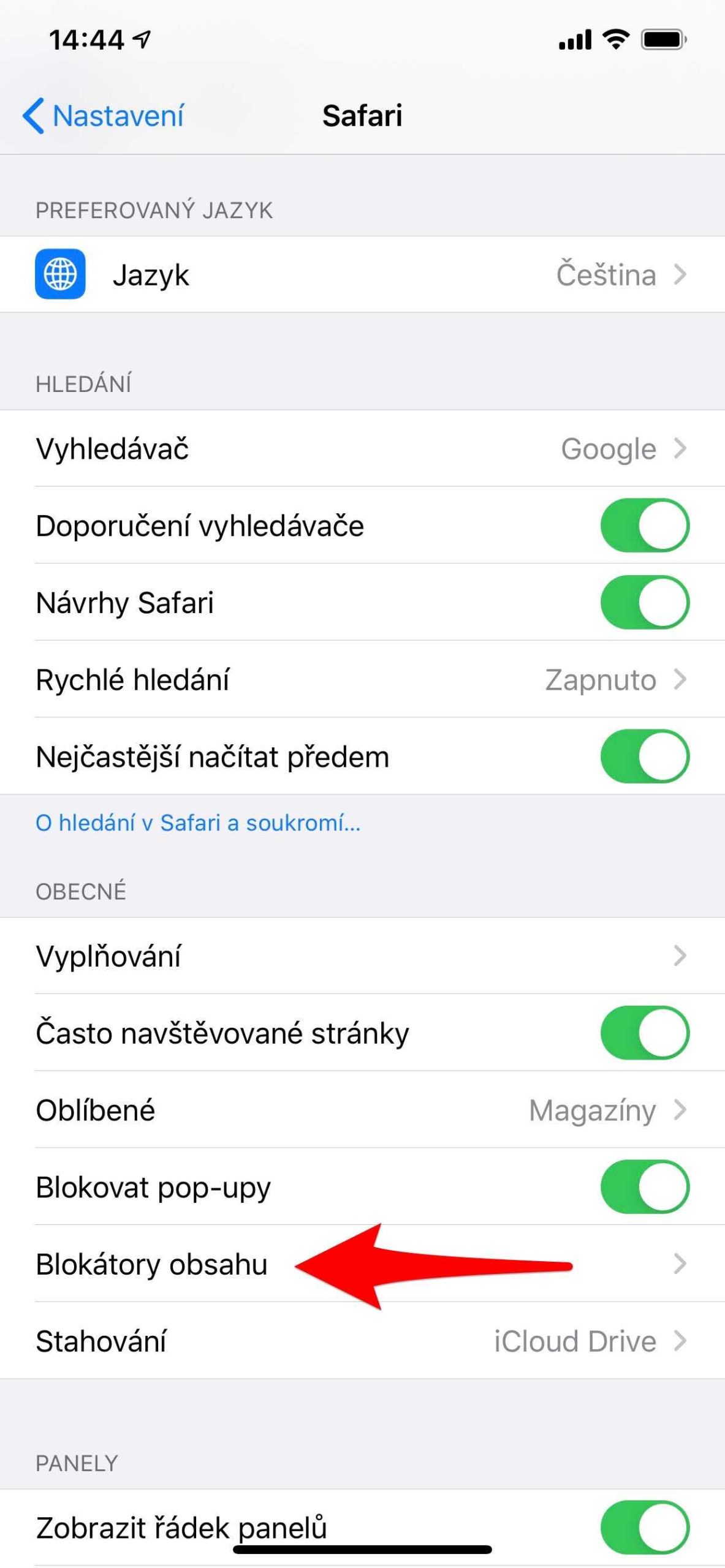Open Blokátory obsahu row
Image resolution: width=725 pixels, height=1568 pixels.
point(362,1264)
